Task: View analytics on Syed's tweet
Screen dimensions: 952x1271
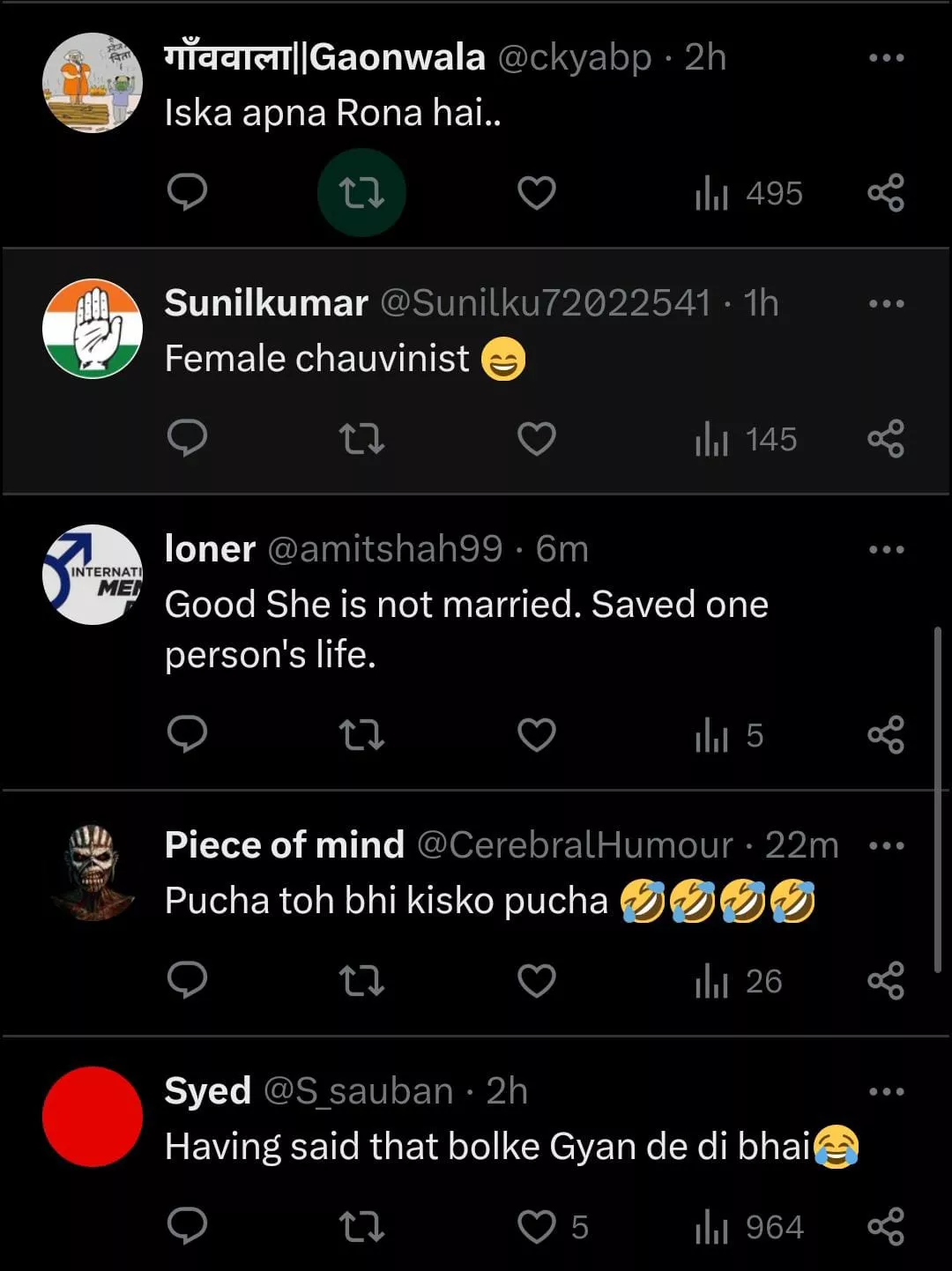Action: [747, 1226]
